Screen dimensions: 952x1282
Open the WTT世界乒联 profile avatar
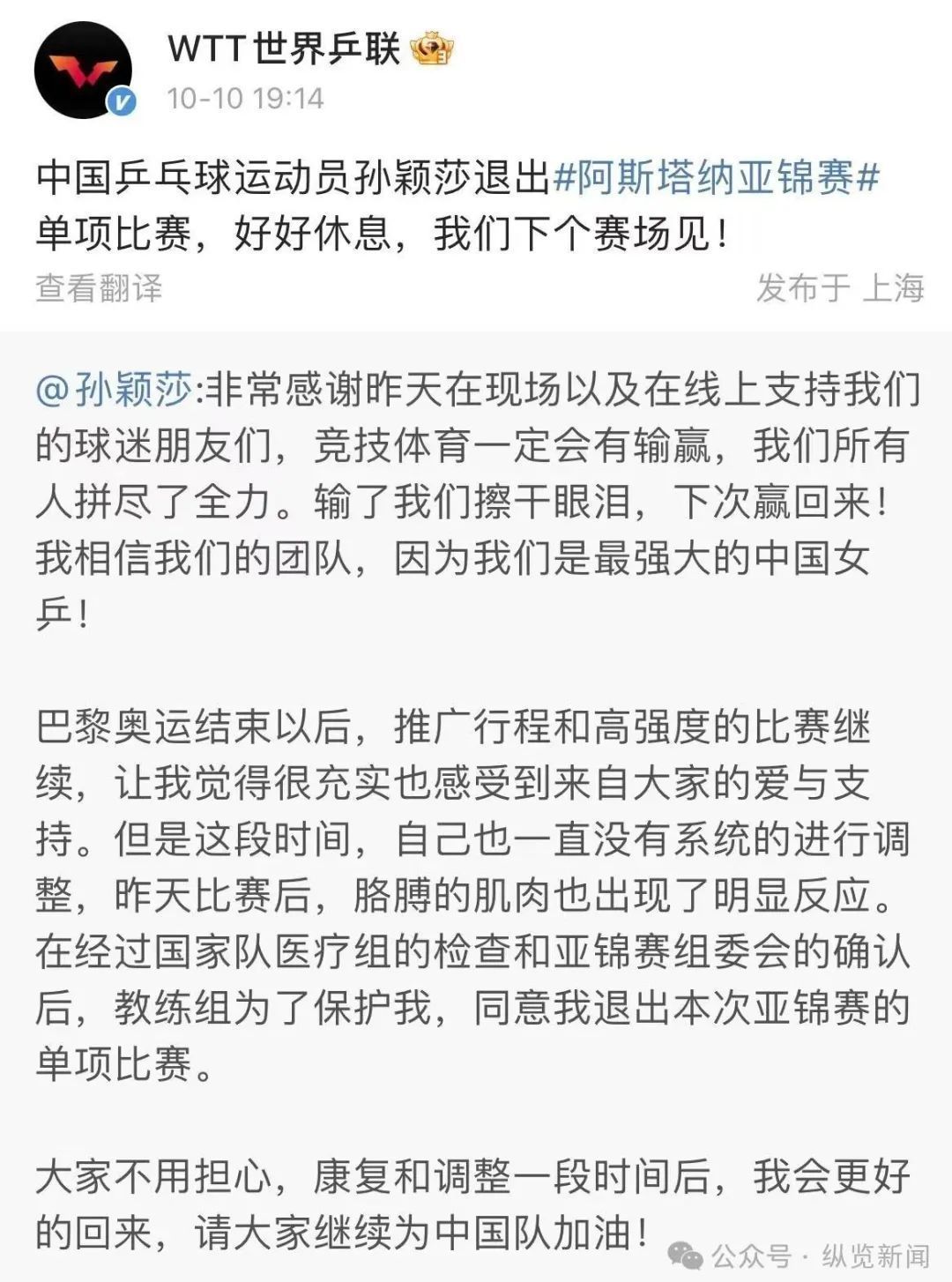(83, 71)
